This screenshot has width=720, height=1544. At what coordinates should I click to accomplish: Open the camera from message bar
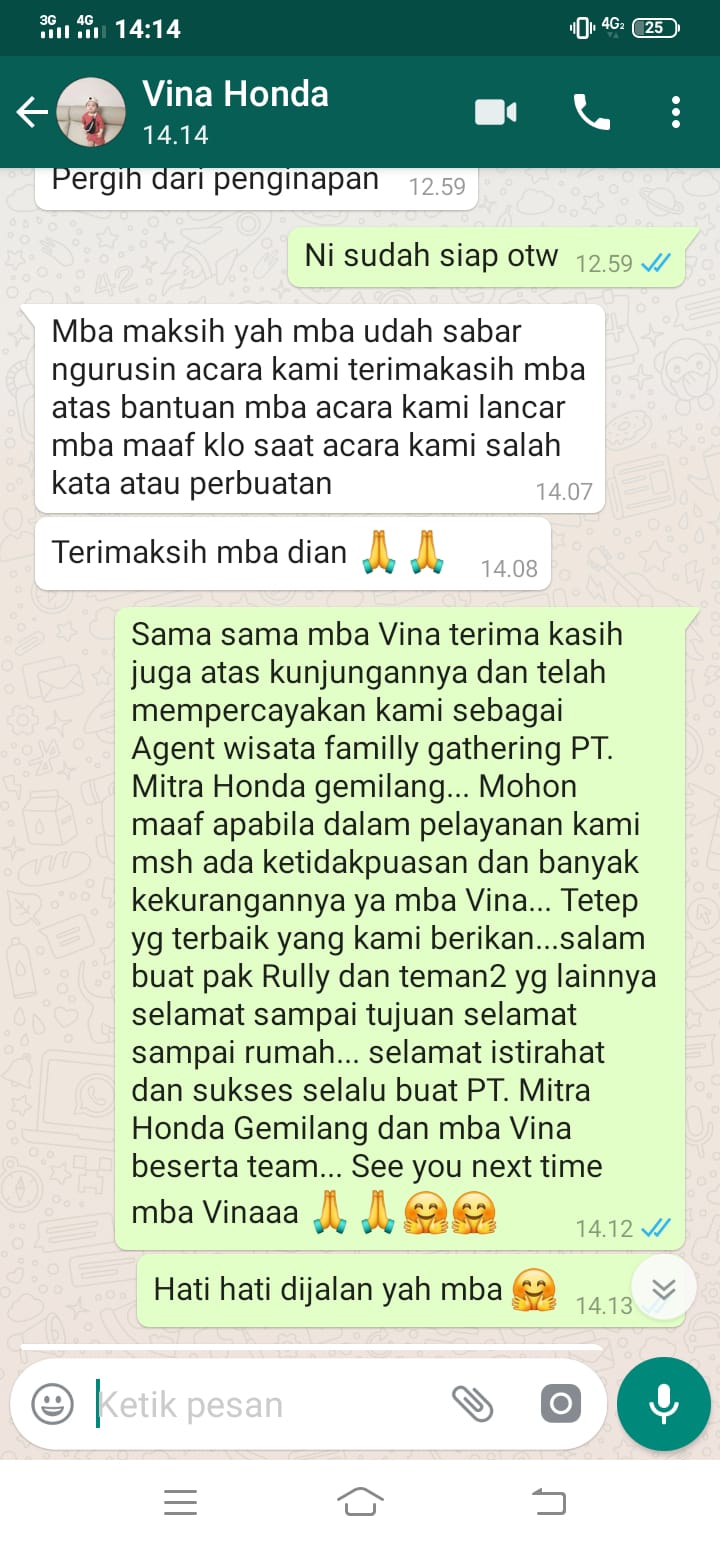pos(560,1404)
